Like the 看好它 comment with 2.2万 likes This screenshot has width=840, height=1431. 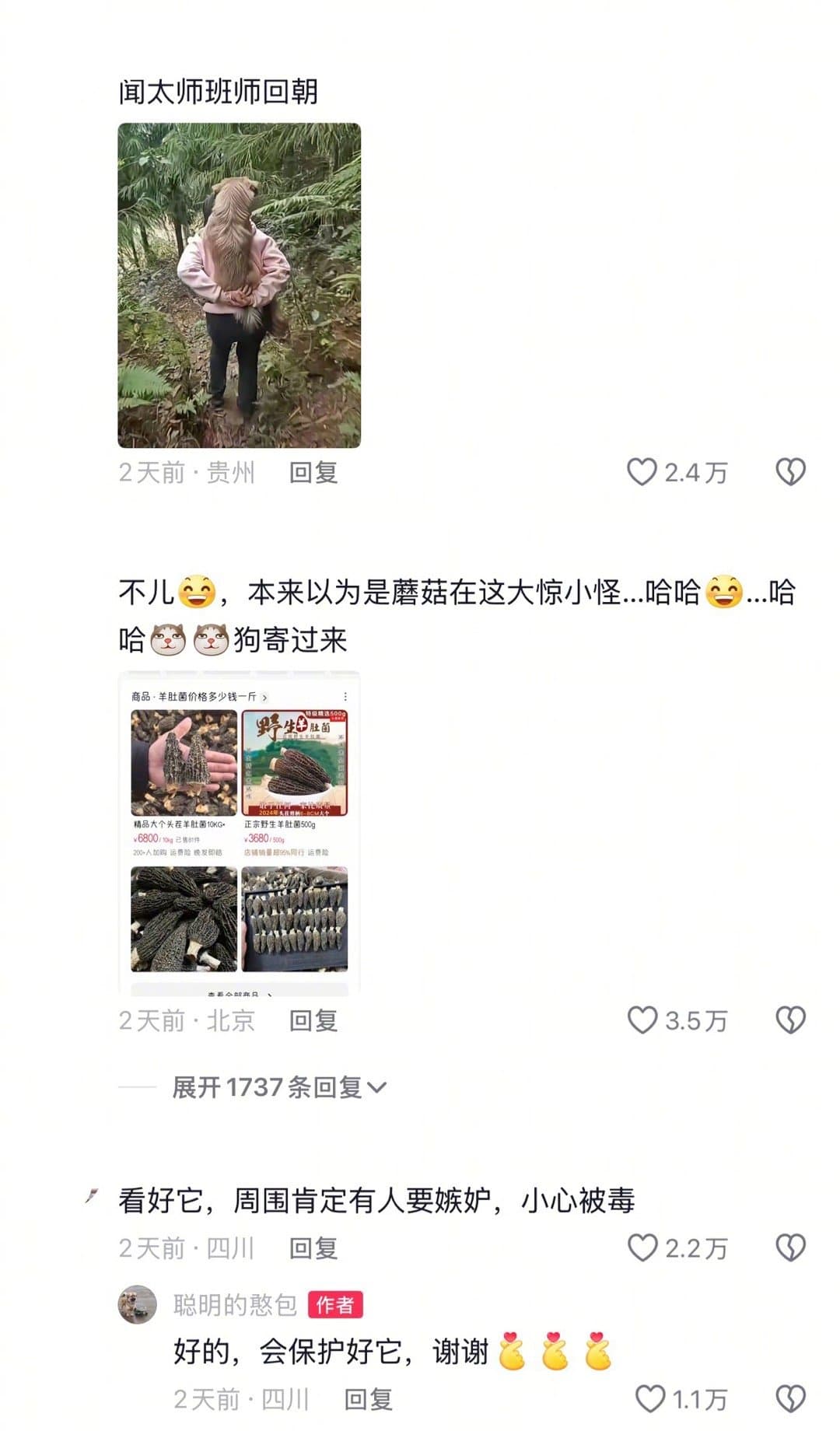point(642,1248)
